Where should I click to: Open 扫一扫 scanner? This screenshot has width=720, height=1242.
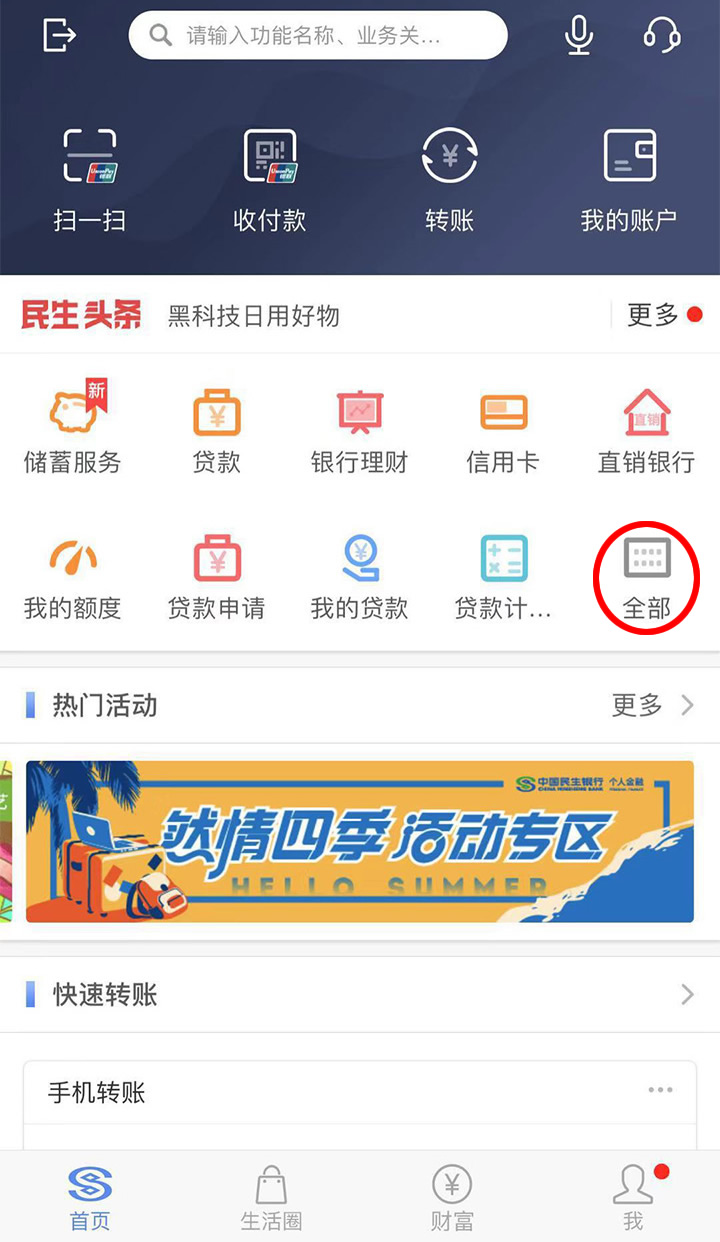tap(90, 180)
